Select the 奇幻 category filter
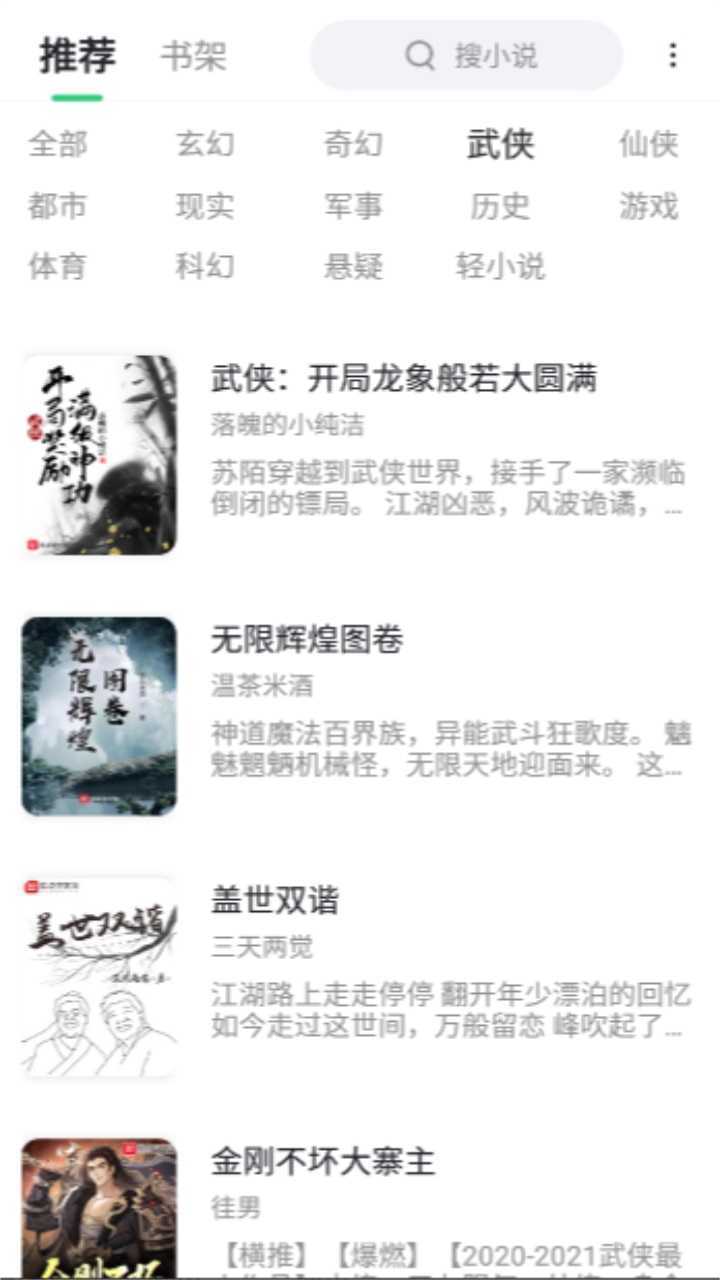The height and width of the screenshot is (1280, 720). [x=352, y=145]
